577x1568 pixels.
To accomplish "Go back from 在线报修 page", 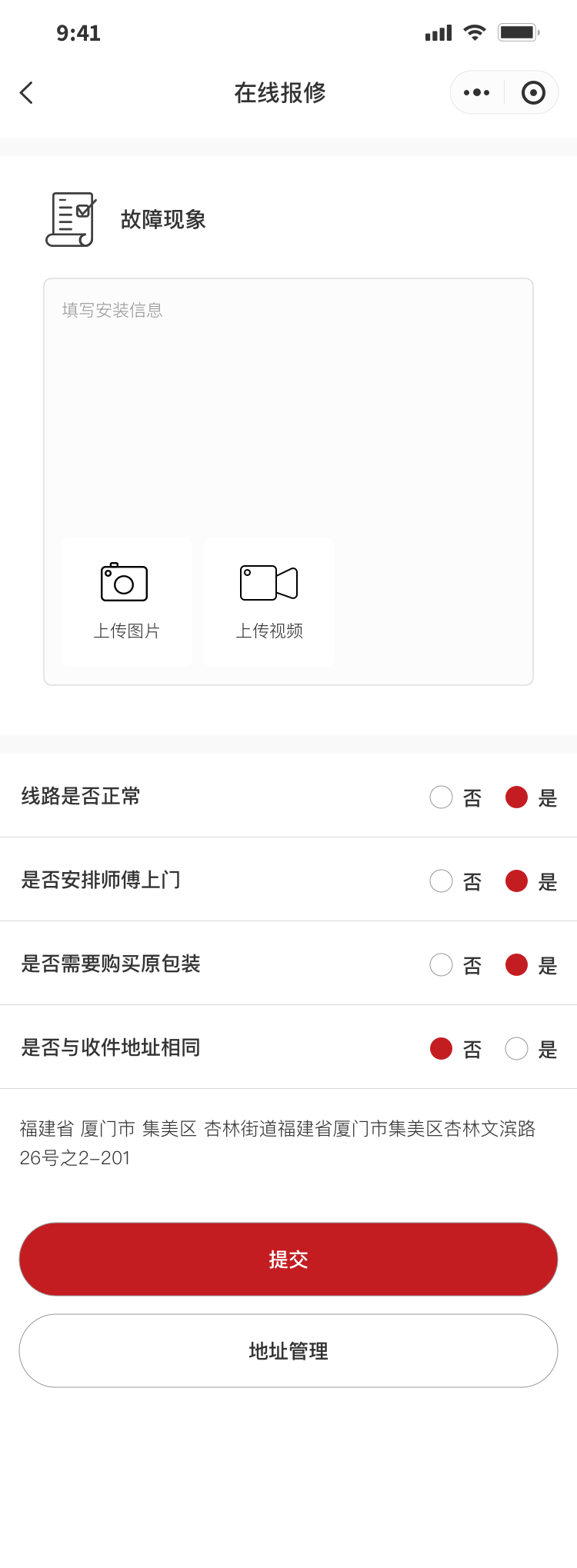I will [27, 93].
